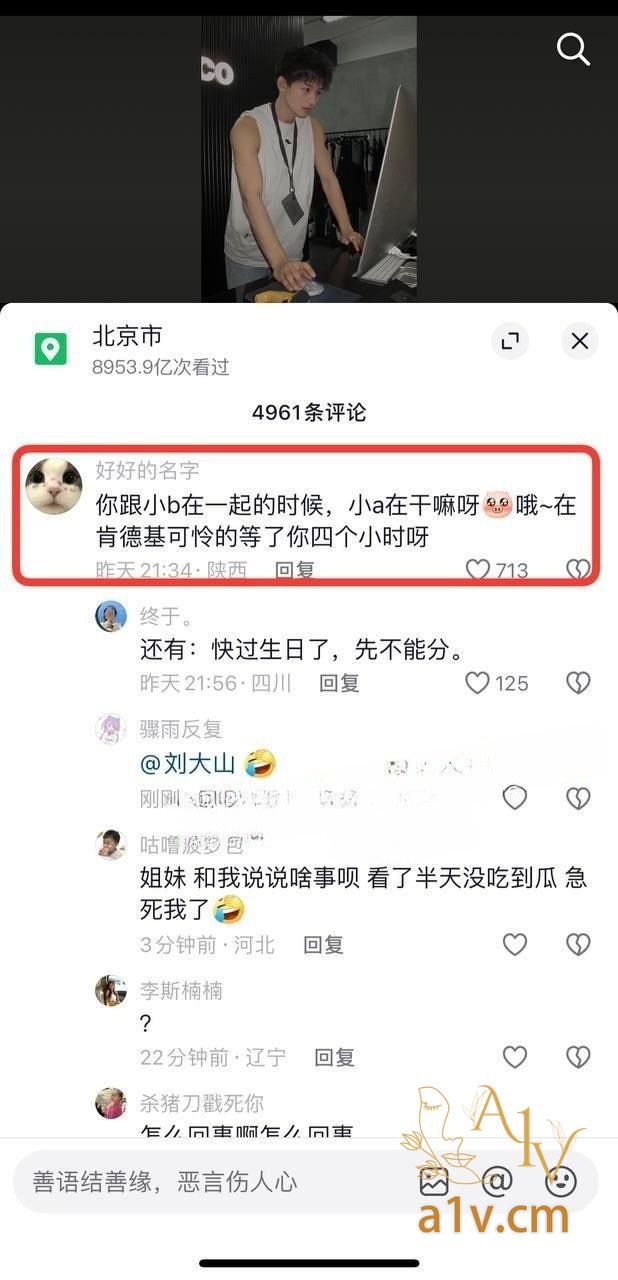Type in the 善语结善缘 comment box
Image resolution: width=618 pixels, height=1280 pixels.
point(200,1182)
